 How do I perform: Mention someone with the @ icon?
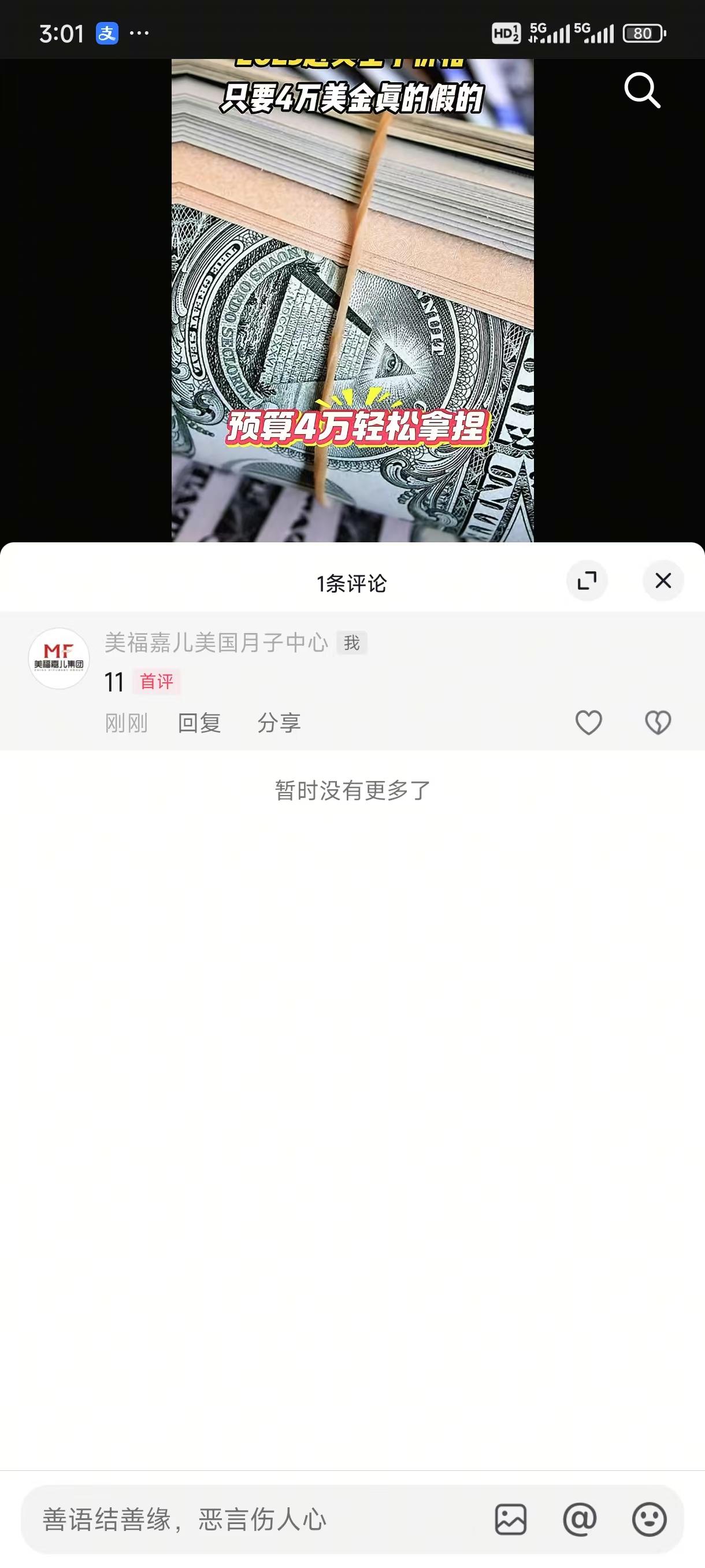click(x=580, y=1519)
